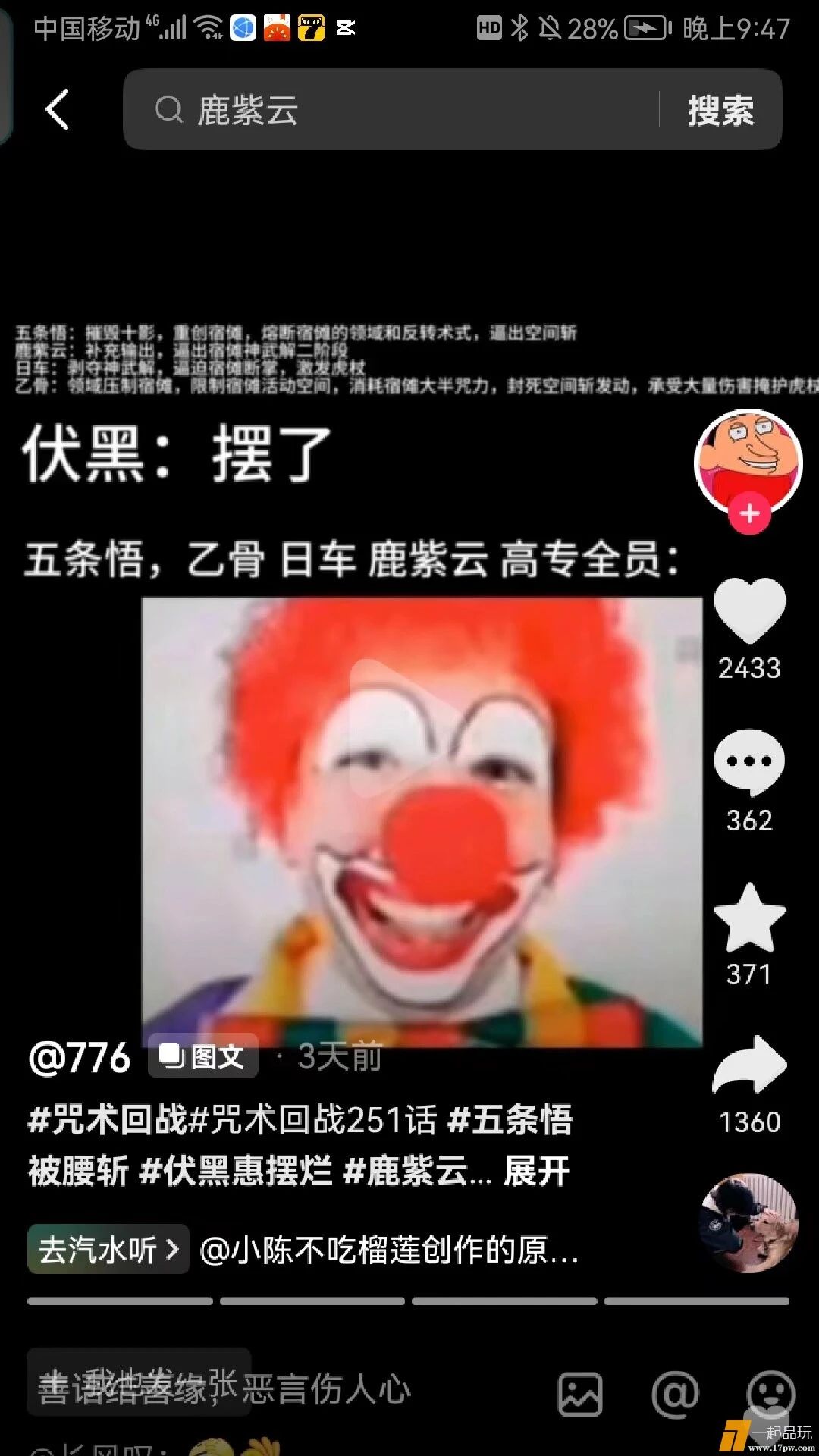
Task: Mention someone with the @ icon
Action: [x=675, y=1394]
